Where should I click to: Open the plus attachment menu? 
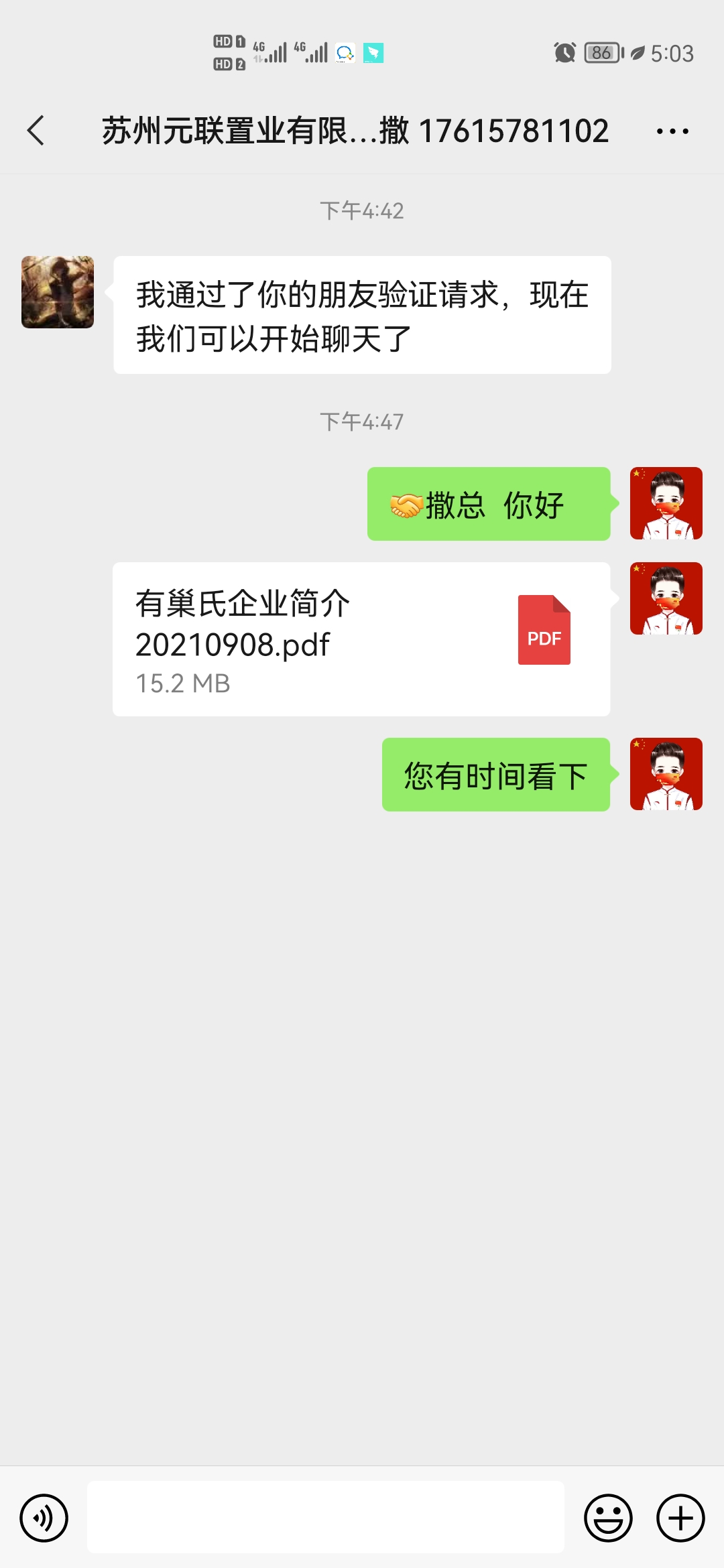pyautogui.click(x=680, y=1518)
